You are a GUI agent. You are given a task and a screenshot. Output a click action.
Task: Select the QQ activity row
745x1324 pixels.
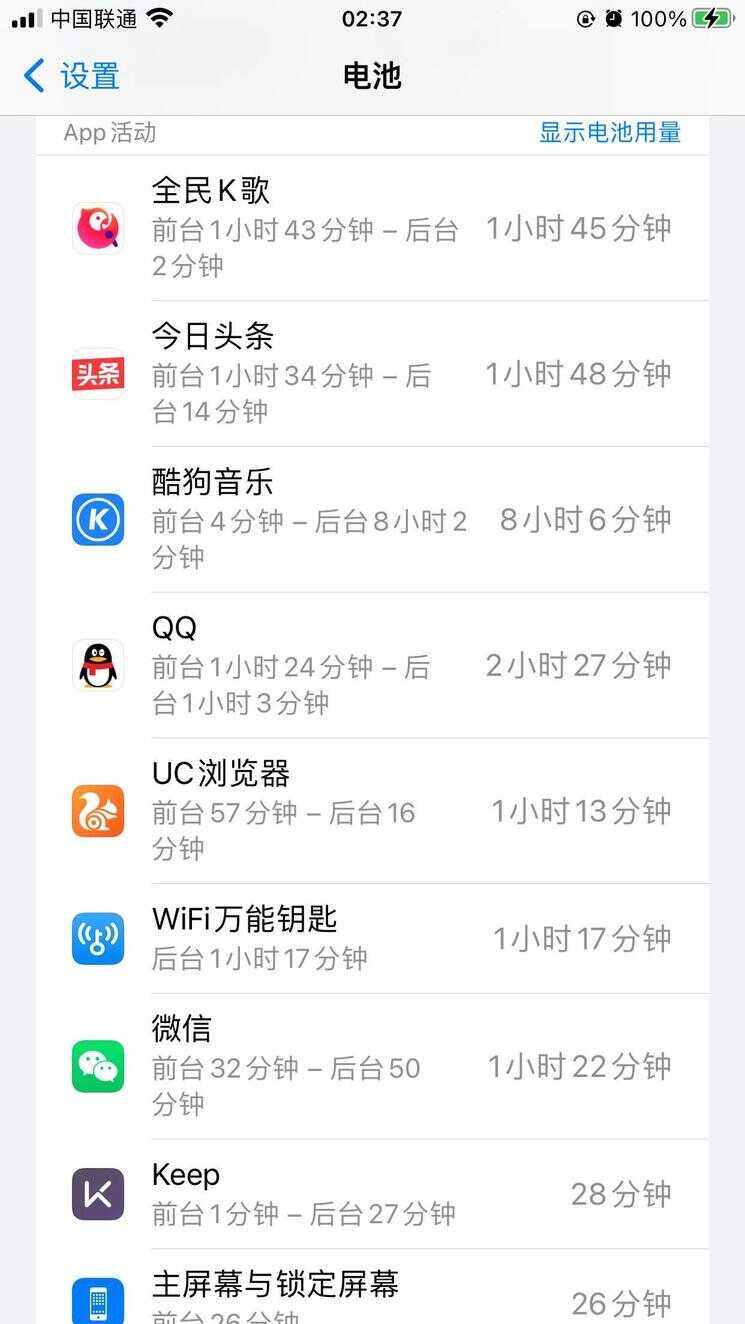click(372, 666)
